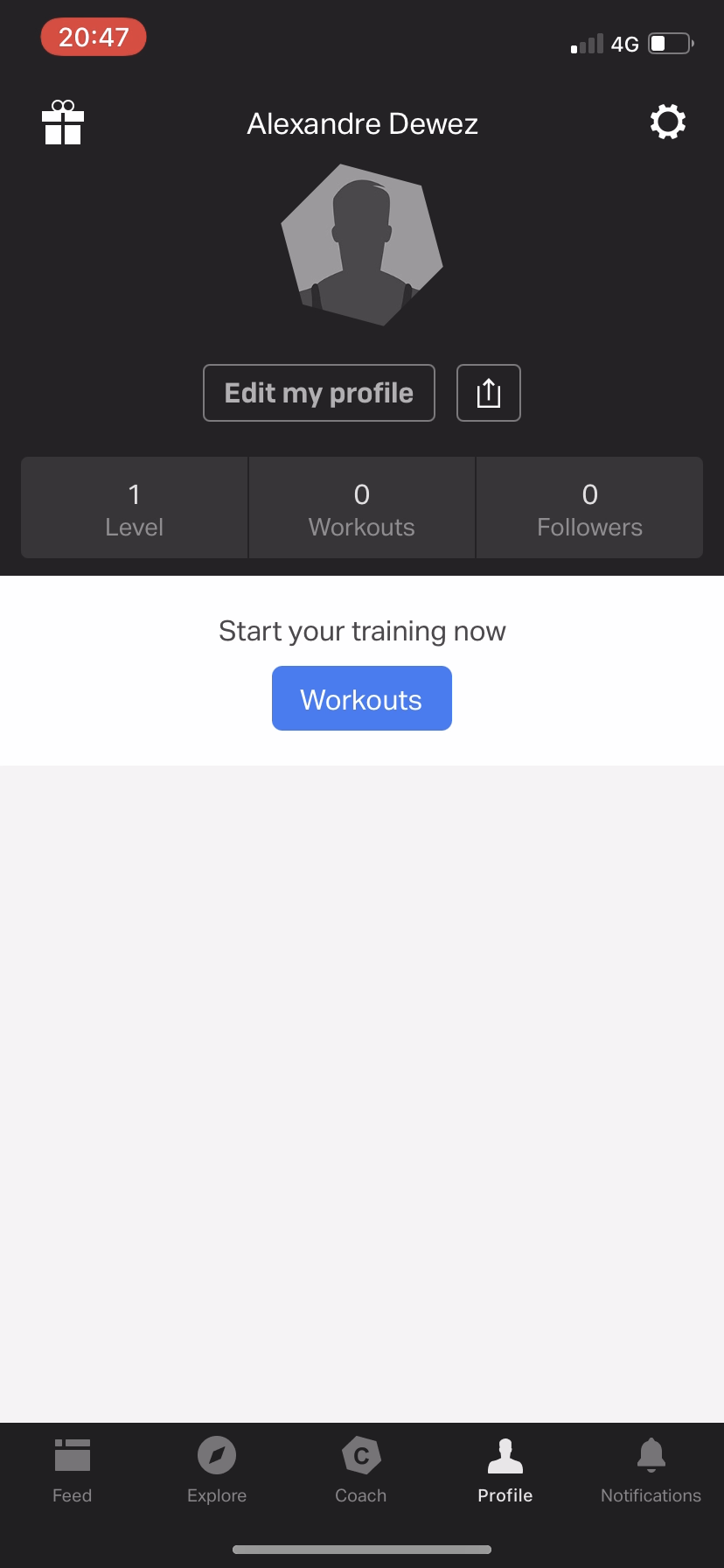
Task: Tap the name Alexandre Dewez
Action: pyautogui.click(x=362, y=123)
